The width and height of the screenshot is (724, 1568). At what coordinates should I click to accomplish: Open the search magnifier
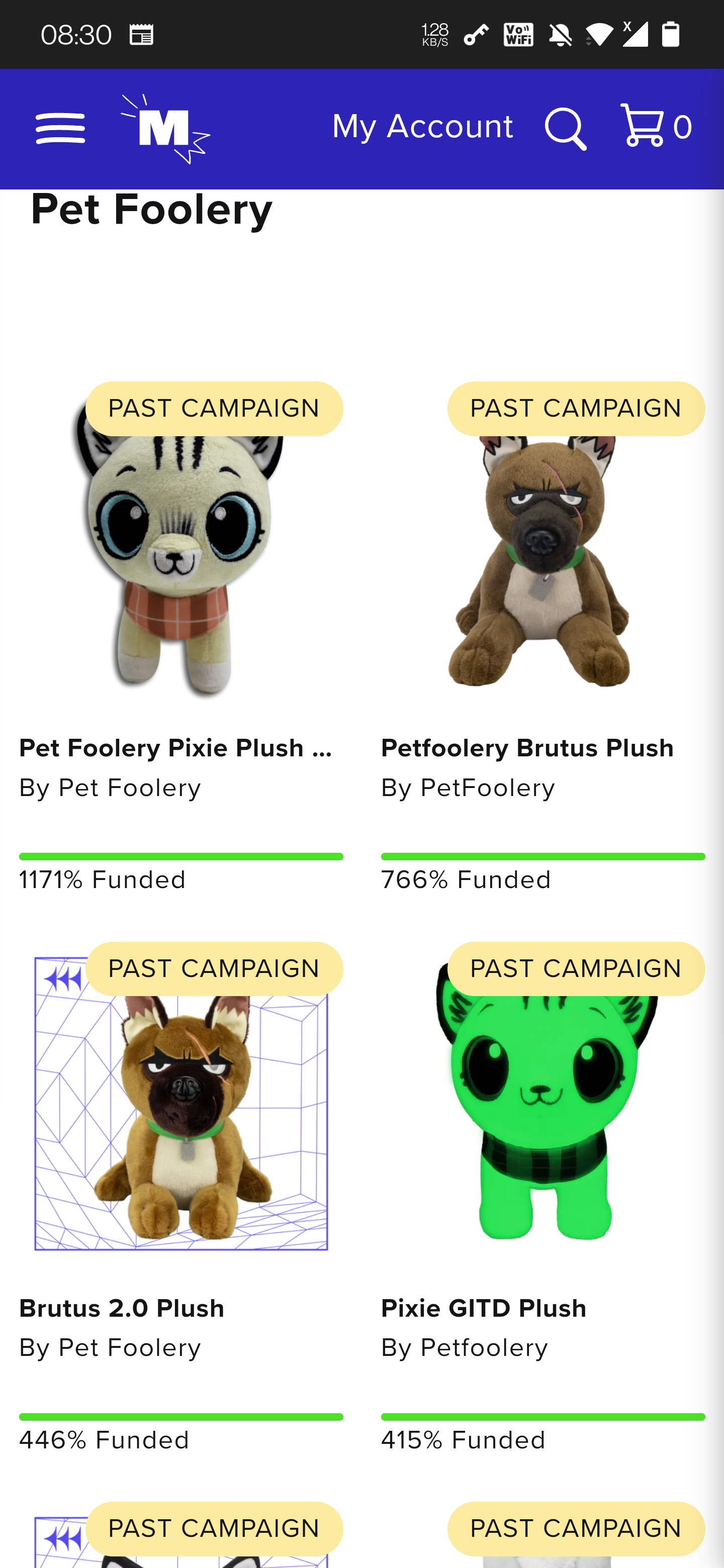tap(566, 129)
